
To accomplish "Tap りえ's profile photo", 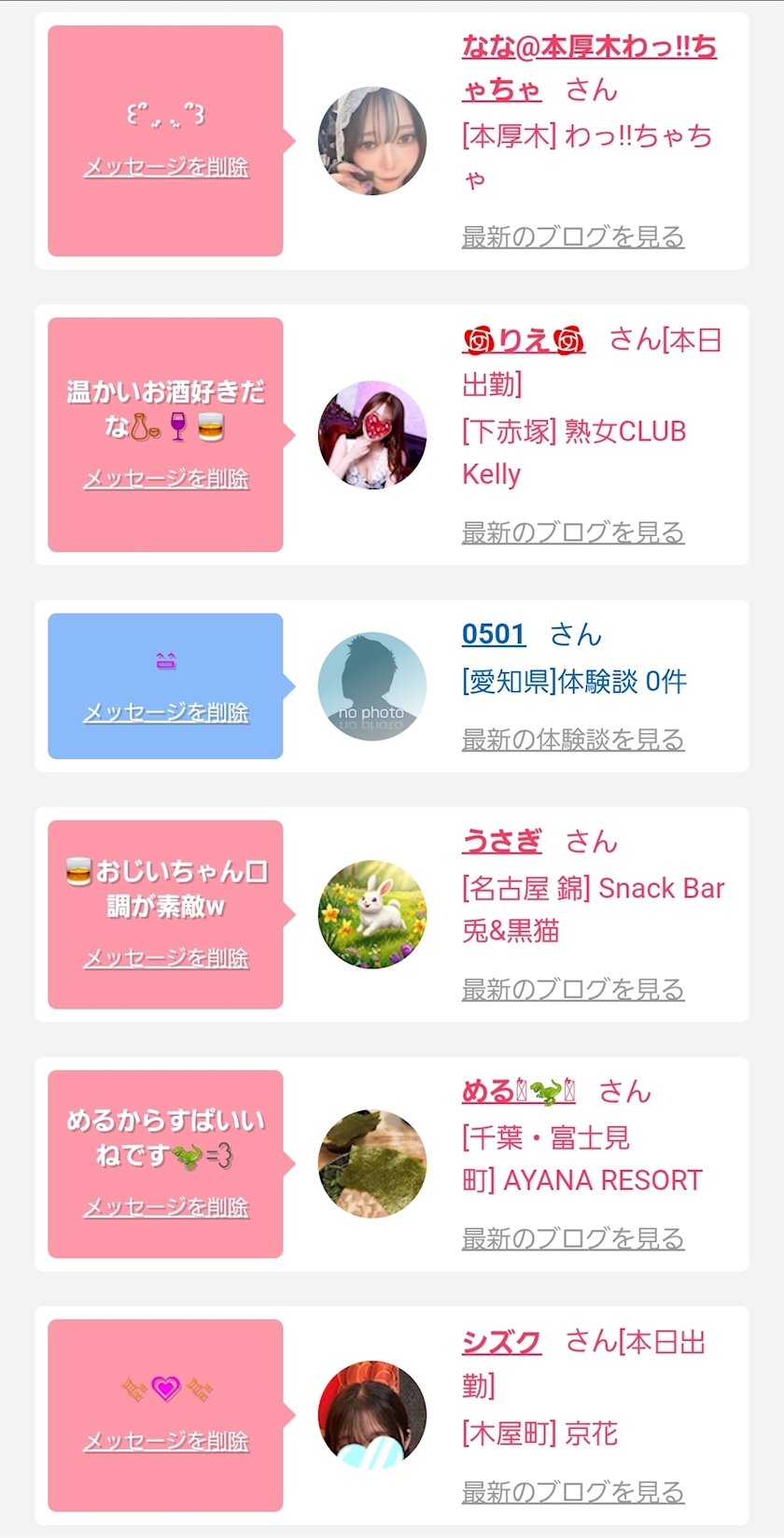I will [x=372, y=435].
